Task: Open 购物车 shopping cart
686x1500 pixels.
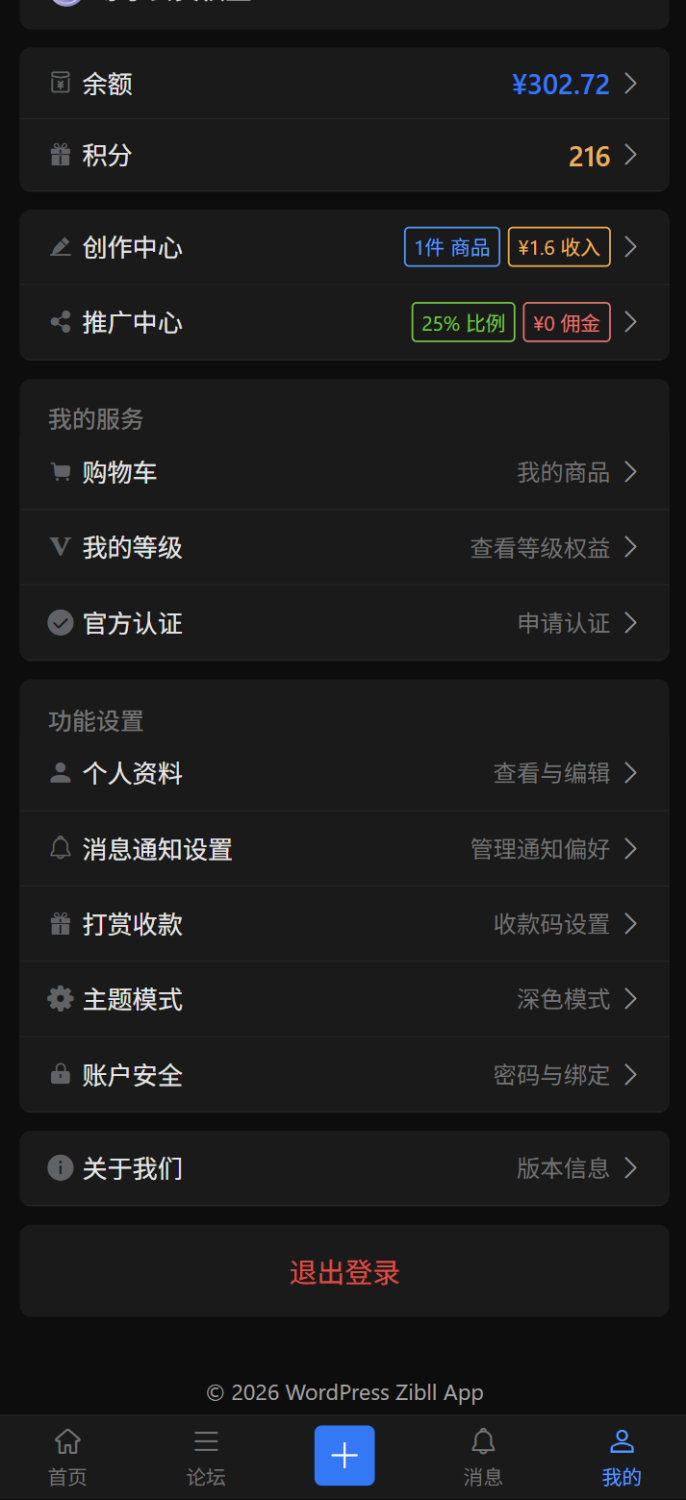Action: click(344, 472)
